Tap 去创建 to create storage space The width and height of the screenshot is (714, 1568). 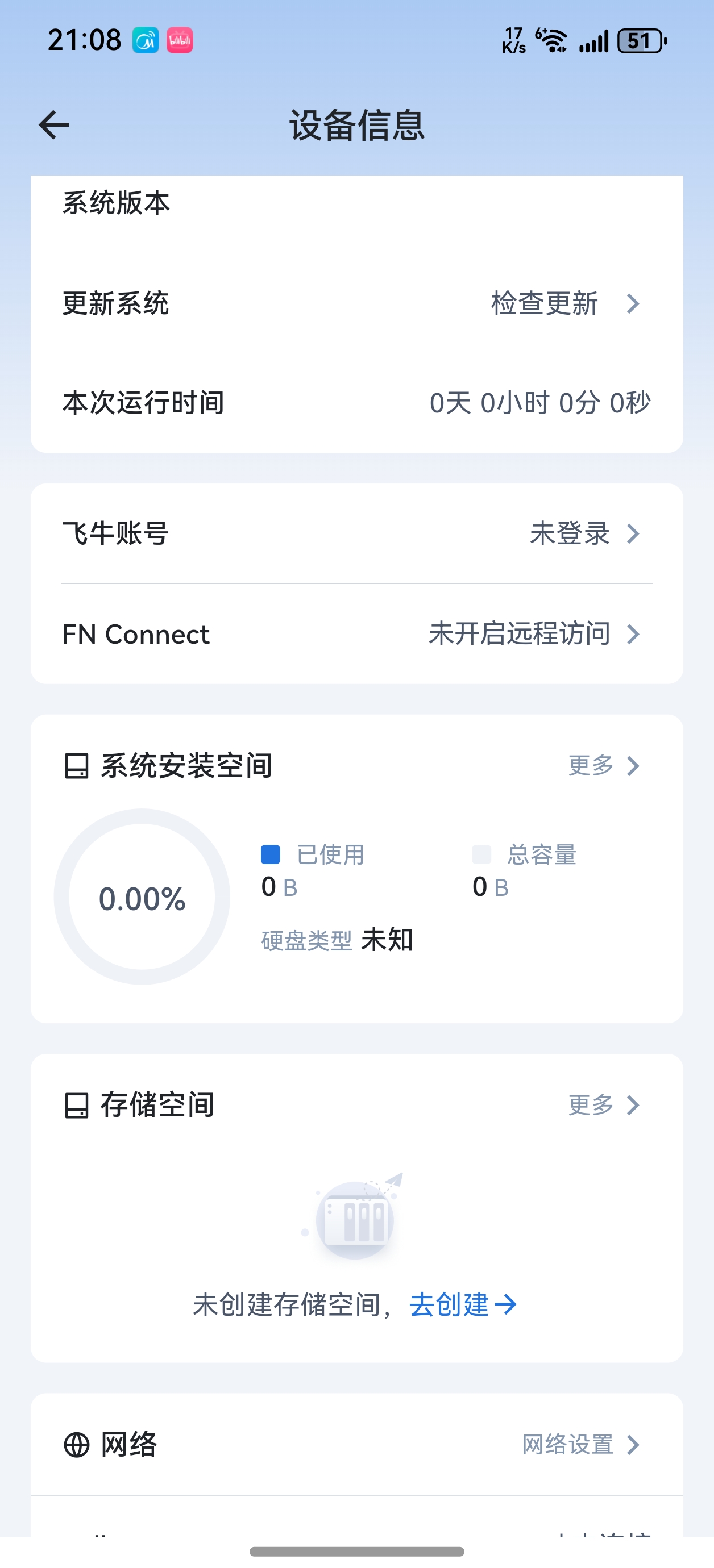462,1304
